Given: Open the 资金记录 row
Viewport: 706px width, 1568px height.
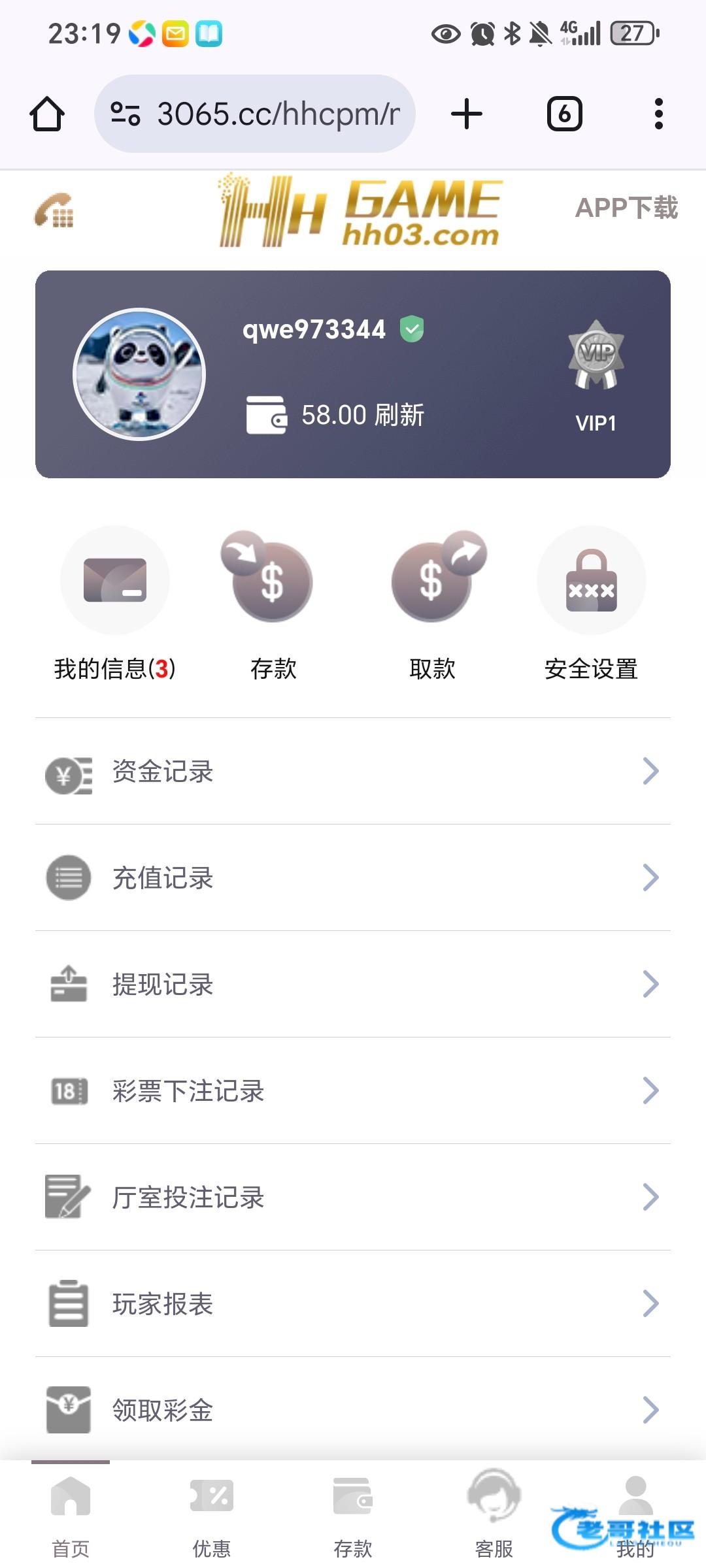Looking at the screenshot, I should click(x=353, y=772).
